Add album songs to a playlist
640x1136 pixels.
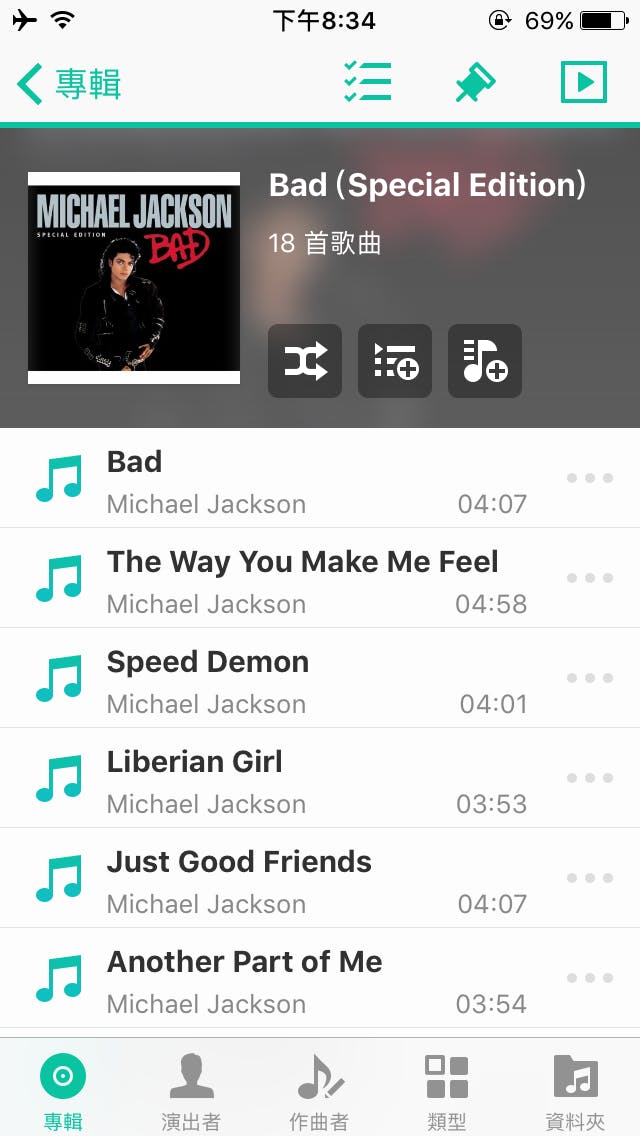485,361
